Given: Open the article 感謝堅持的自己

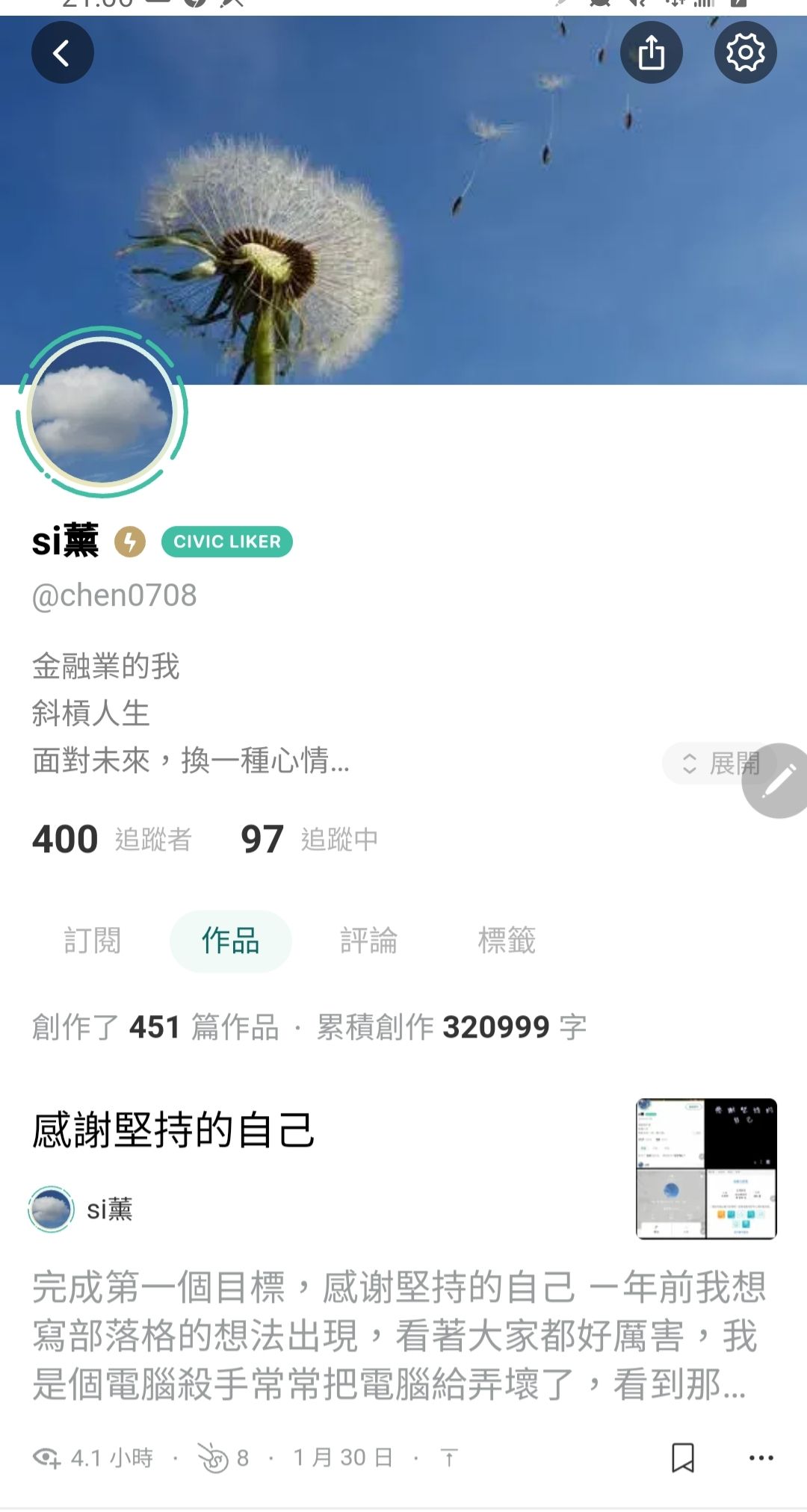Looking at the screenshot, I should 173,1130.
